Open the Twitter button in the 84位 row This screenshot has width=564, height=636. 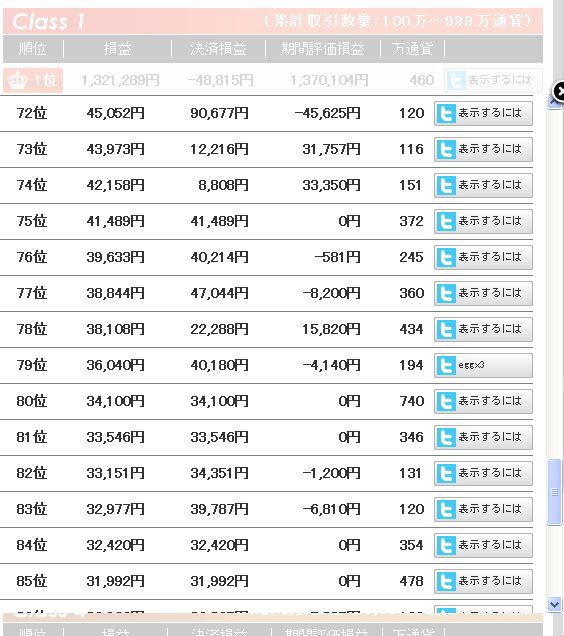[483, 546]
